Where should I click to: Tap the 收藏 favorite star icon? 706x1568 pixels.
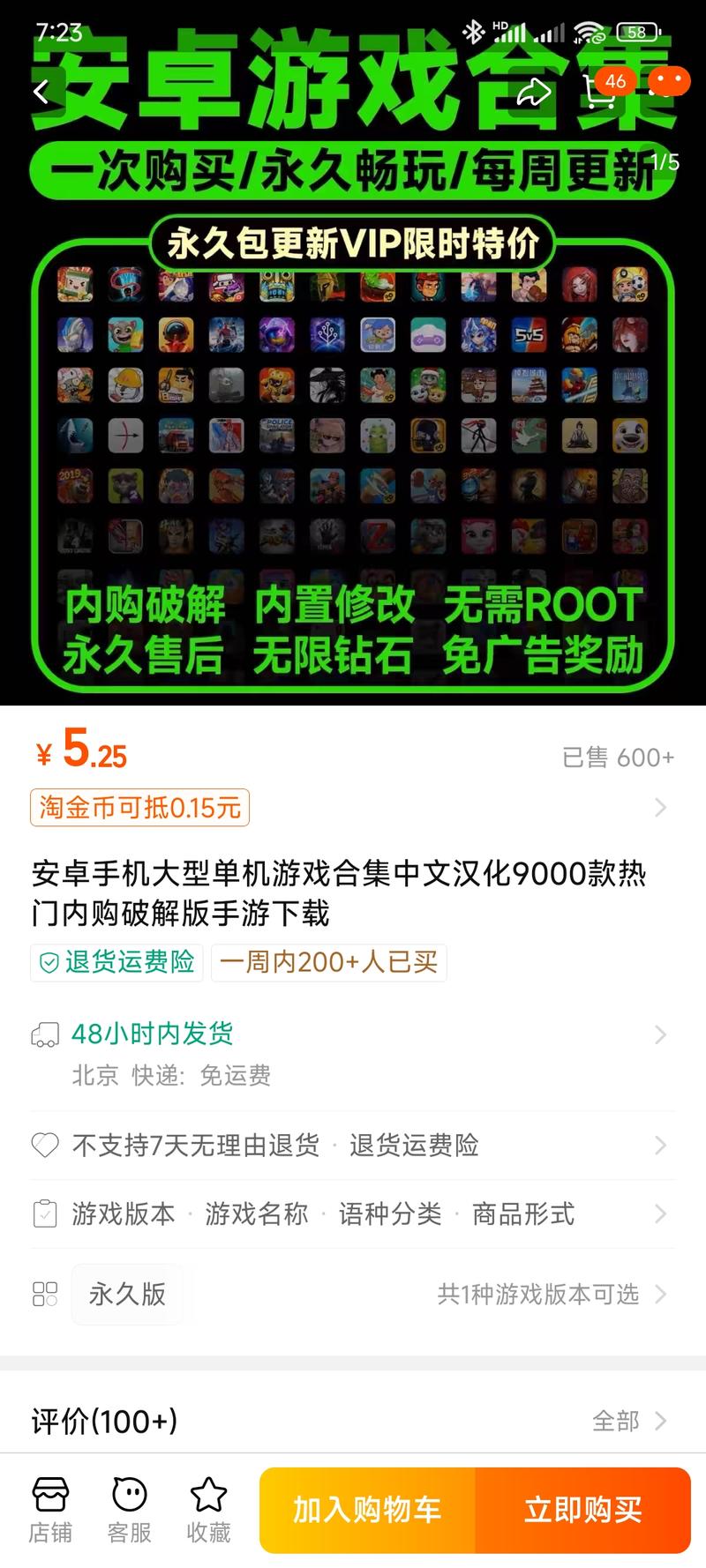point(208,1510)
